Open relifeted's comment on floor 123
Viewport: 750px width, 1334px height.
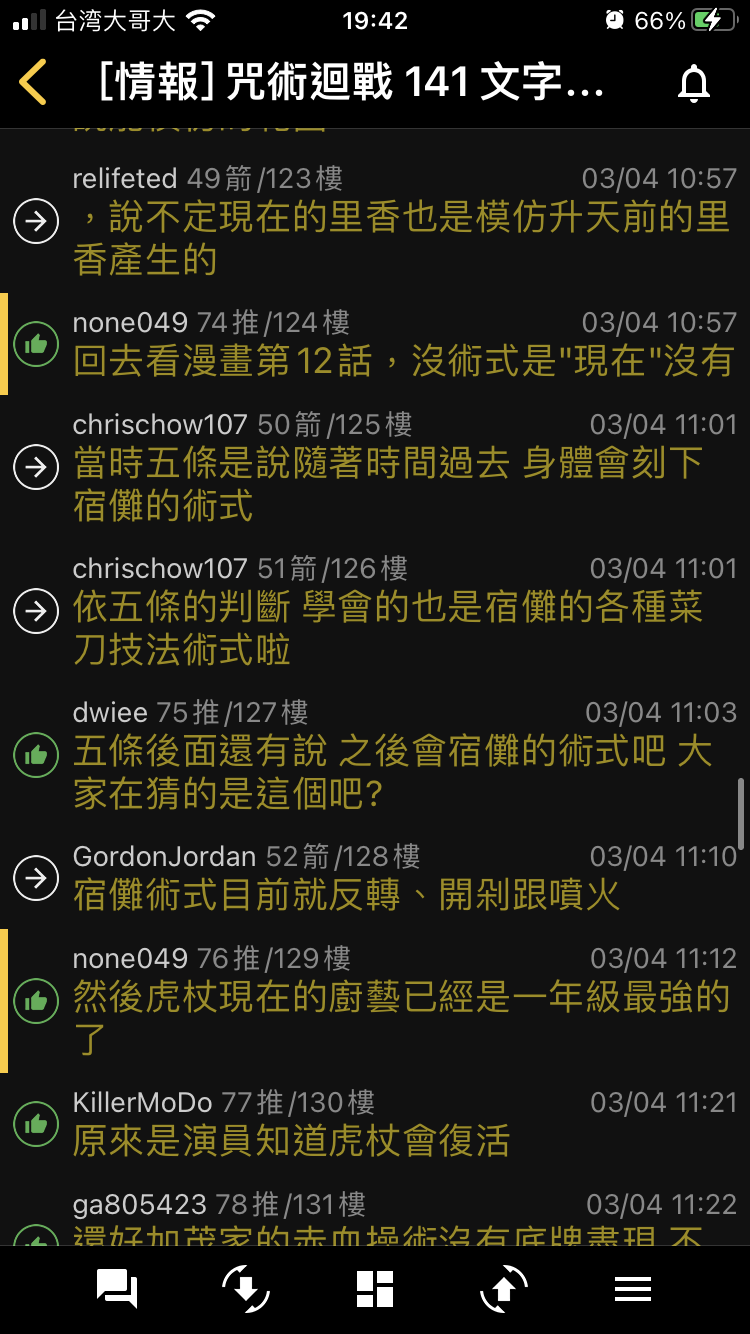[375, 221]
